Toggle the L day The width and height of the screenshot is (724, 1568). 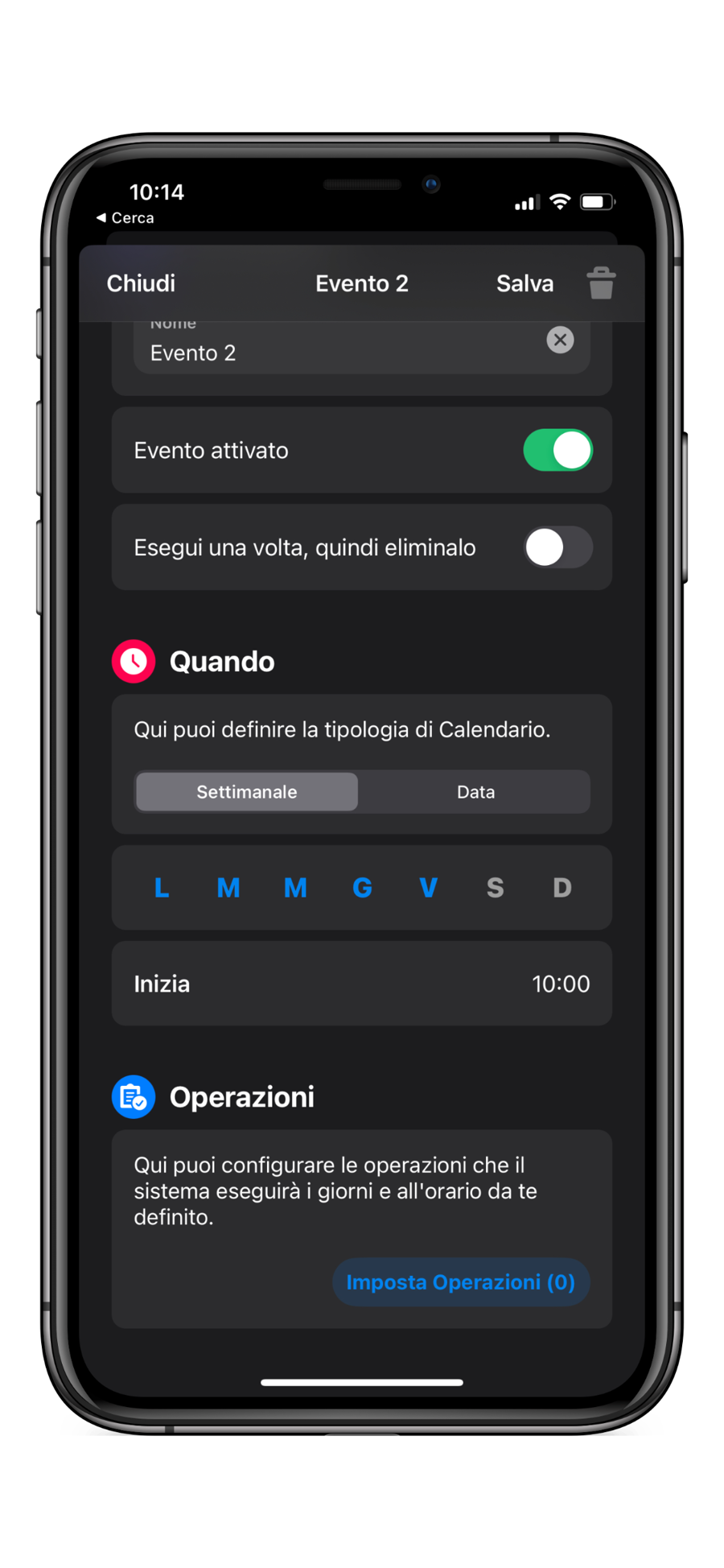pyautogui.click(x=162, y=888)
